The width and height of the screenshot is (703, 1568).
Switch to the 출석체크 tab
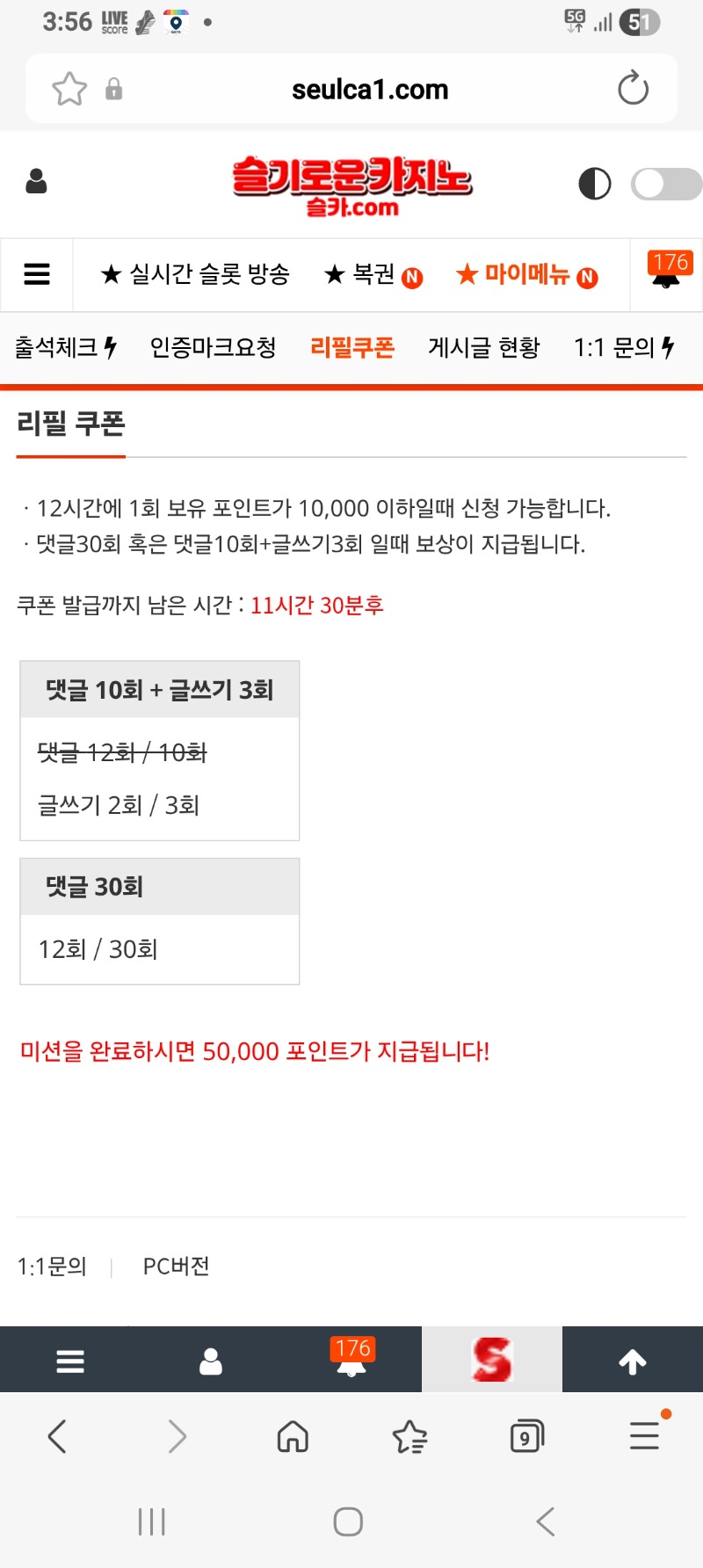(x=65, y=348)
